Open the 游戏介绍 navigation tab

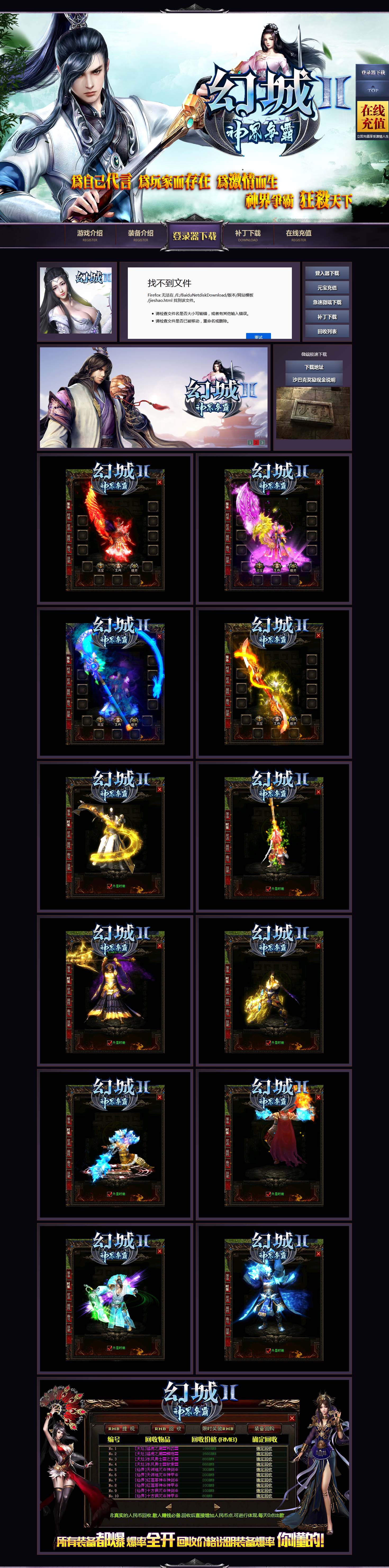(x=89, y=234)
